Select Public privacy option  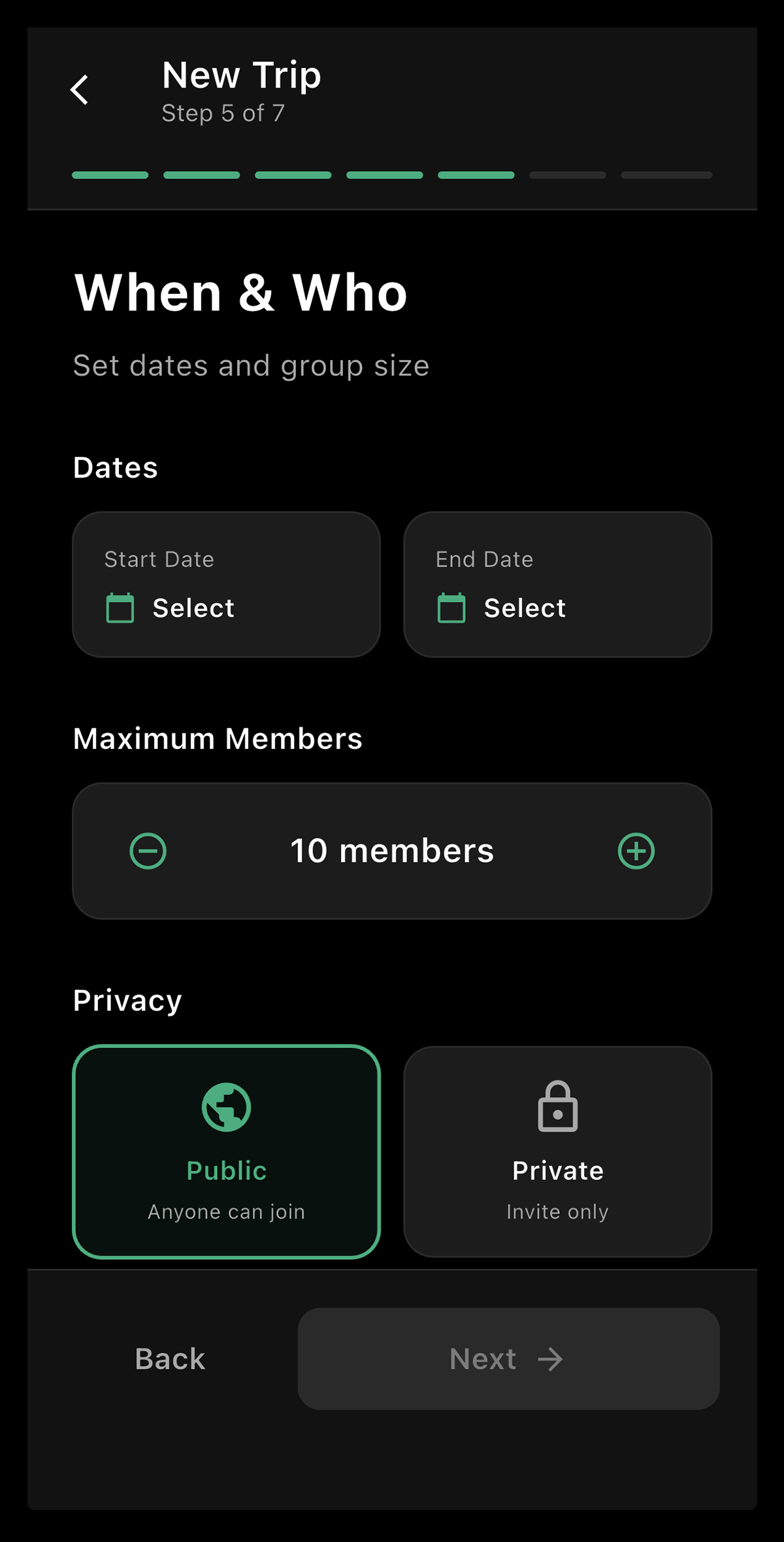(226, 1151)
